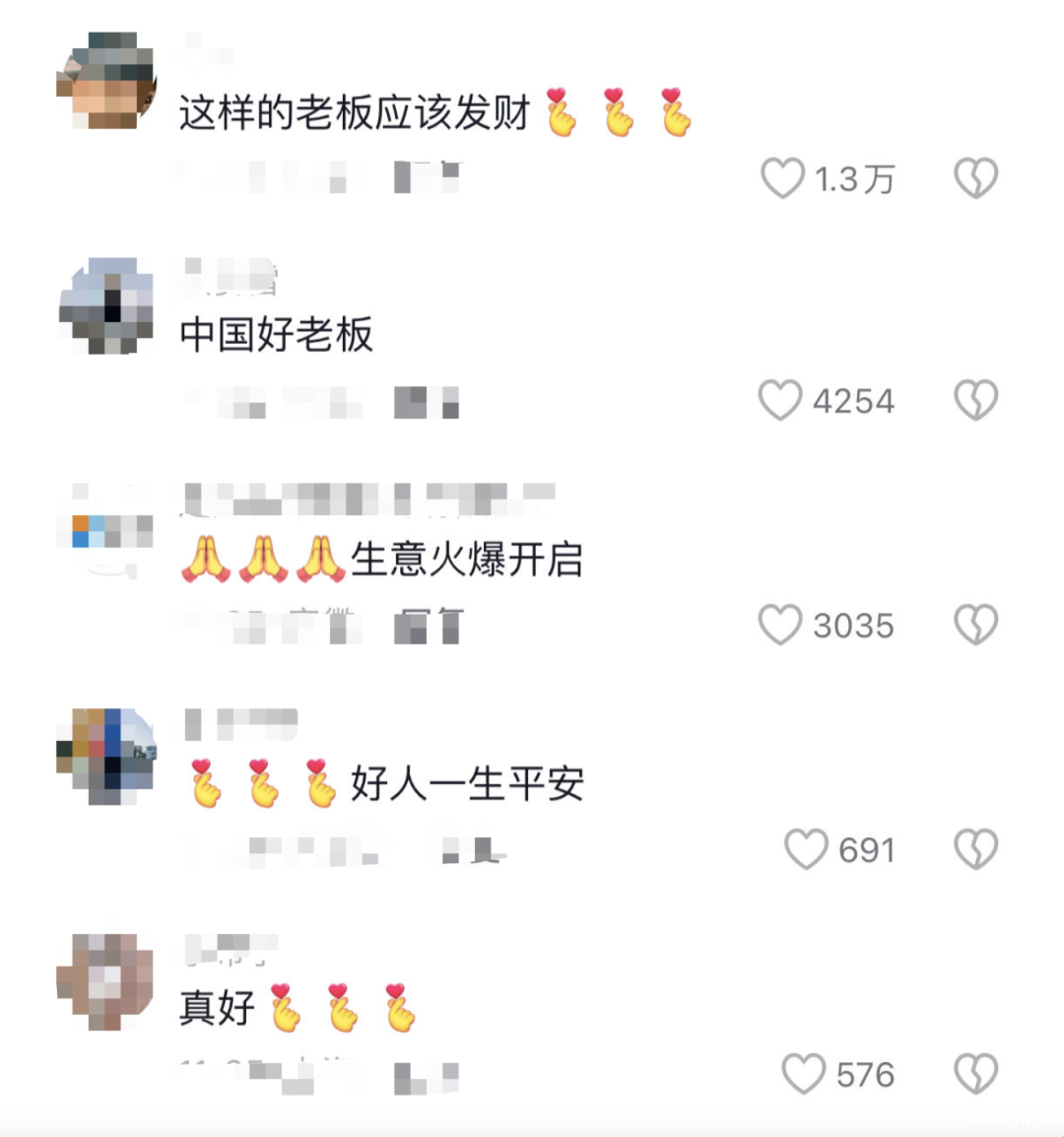This screenshot has height=1137, width=1064.
Task: Dislike the comment 真好
Action: coord(975,1074)
